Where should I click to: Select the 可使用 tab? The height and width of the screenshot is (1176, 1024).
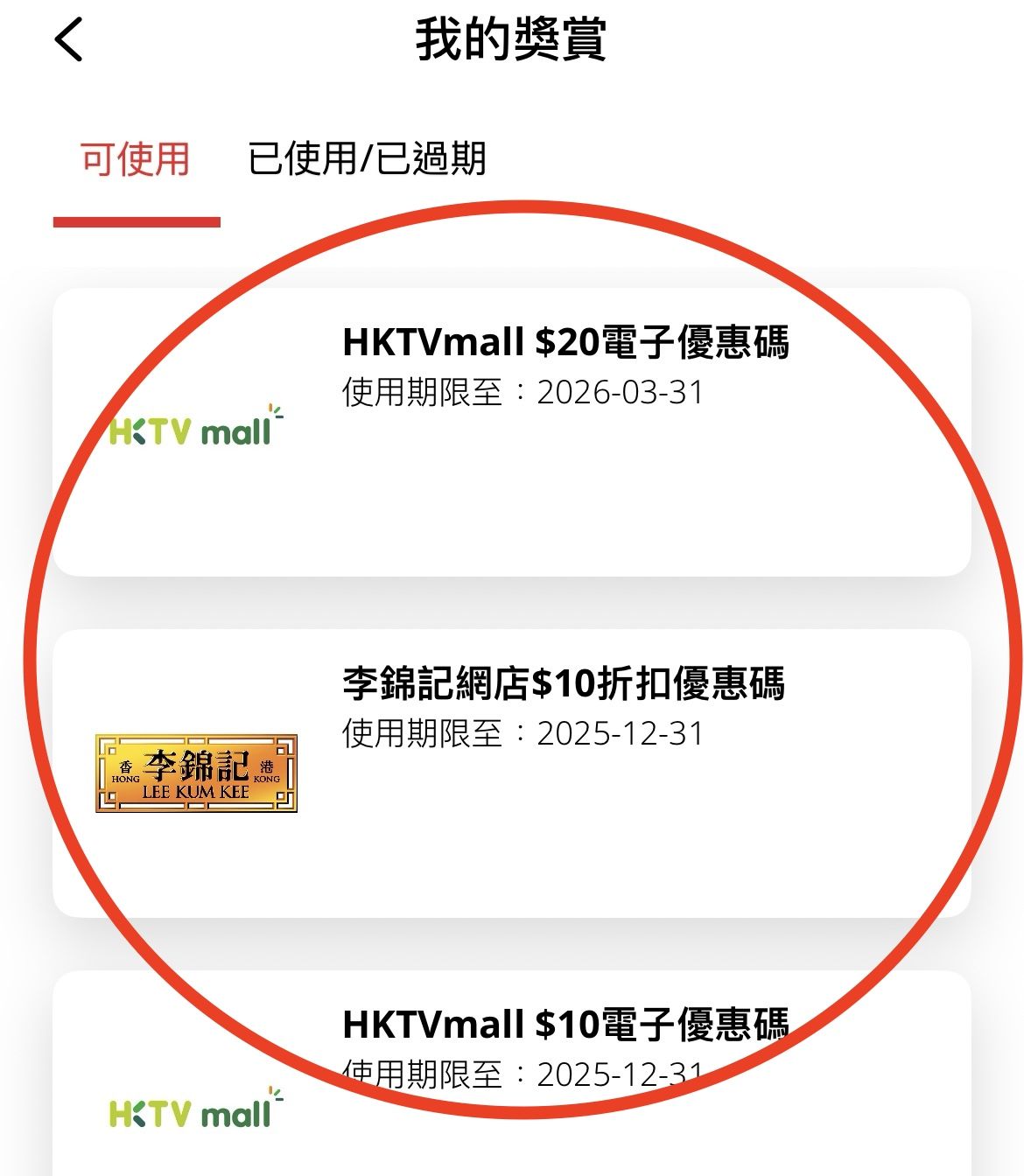136,160
